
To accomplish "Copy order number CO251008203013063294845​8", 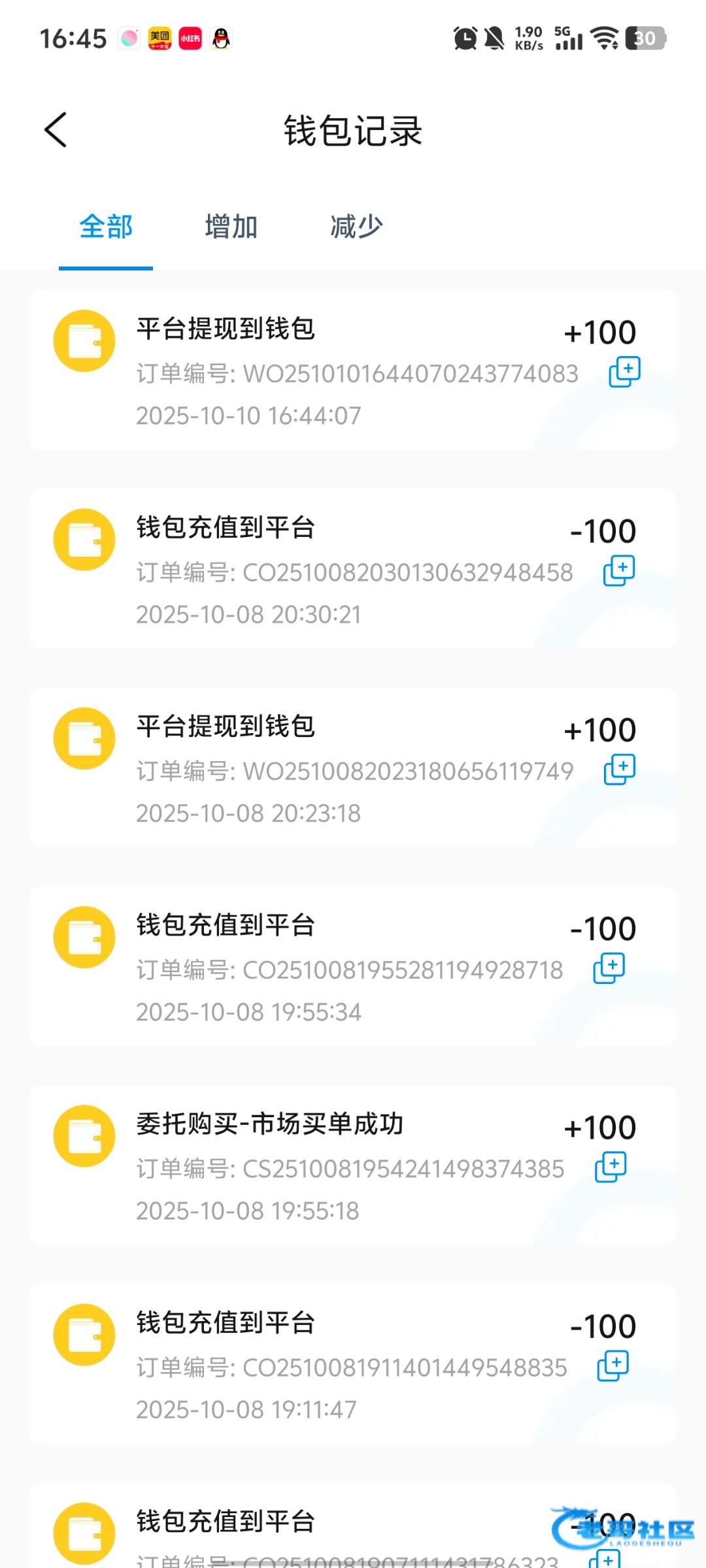I will (619, 571).
